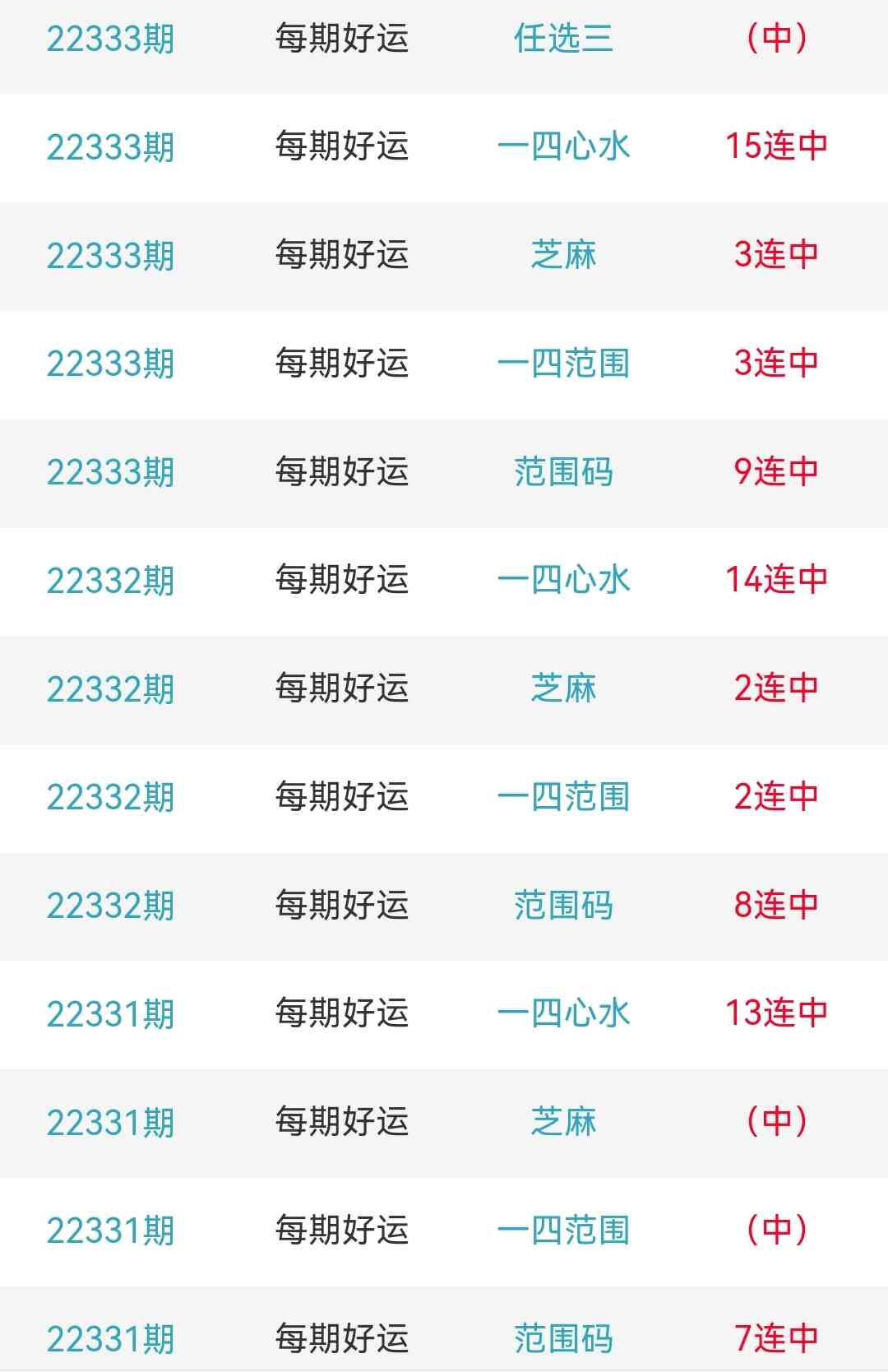Select the 22333期 一四范围 3连中 row
Image resolution: width=888 pixels, height=1372 pixels.
click(563, 364)
